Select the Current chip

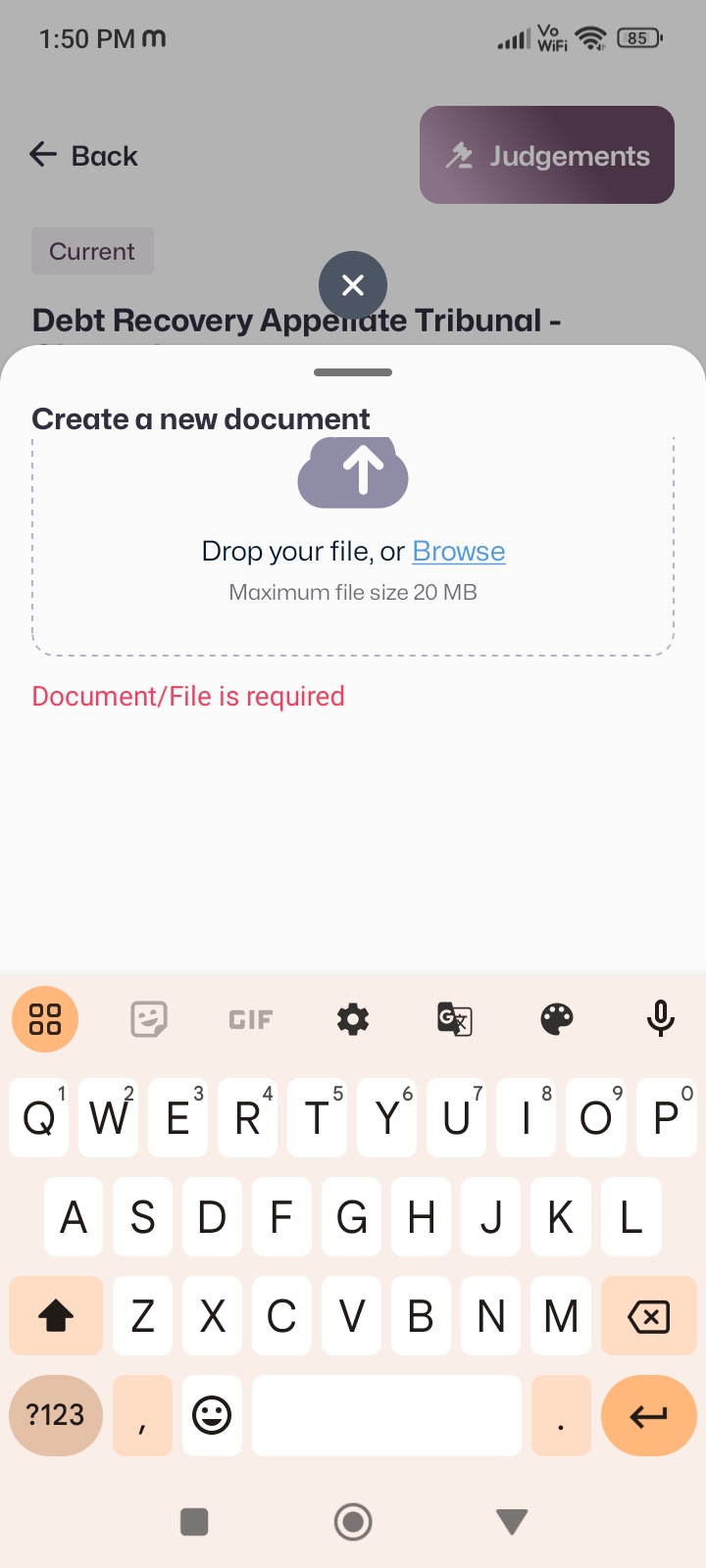coord(92,251)
